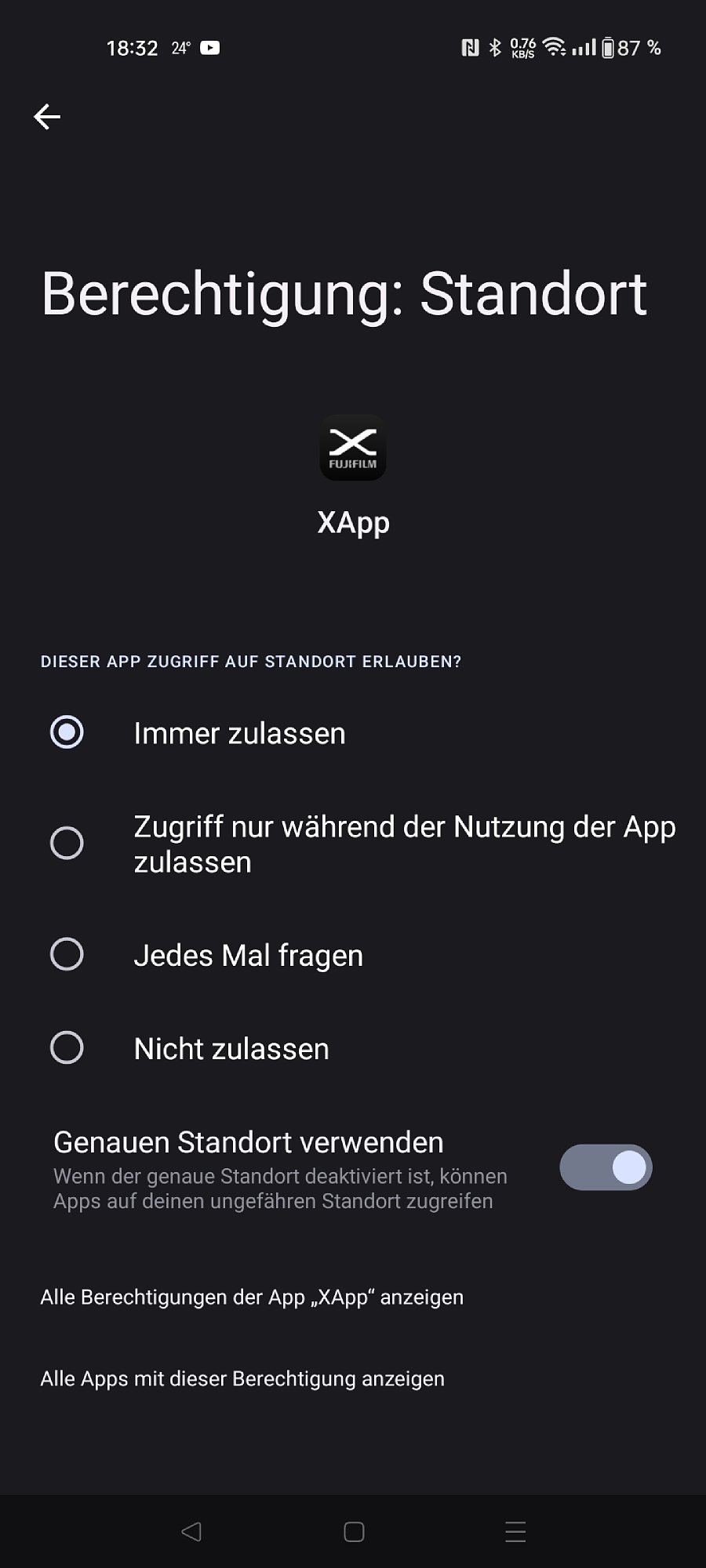Image resolution: width=706 pixels, height=1568 pixels.
Task: Go back using the top arrow
Action: click(x=47, y=117)
